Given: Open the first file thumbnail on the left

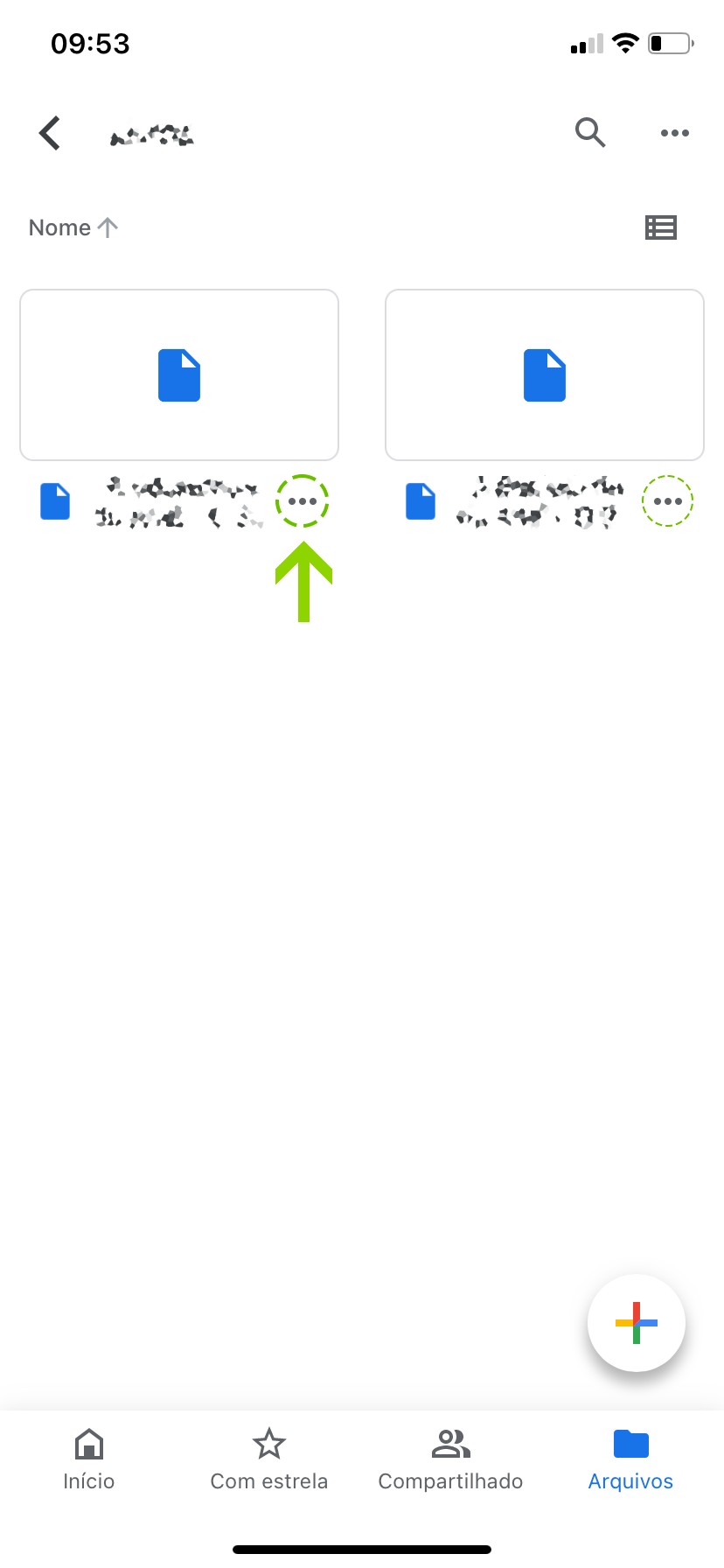Looking at the screenshot, I should (179, 374).
